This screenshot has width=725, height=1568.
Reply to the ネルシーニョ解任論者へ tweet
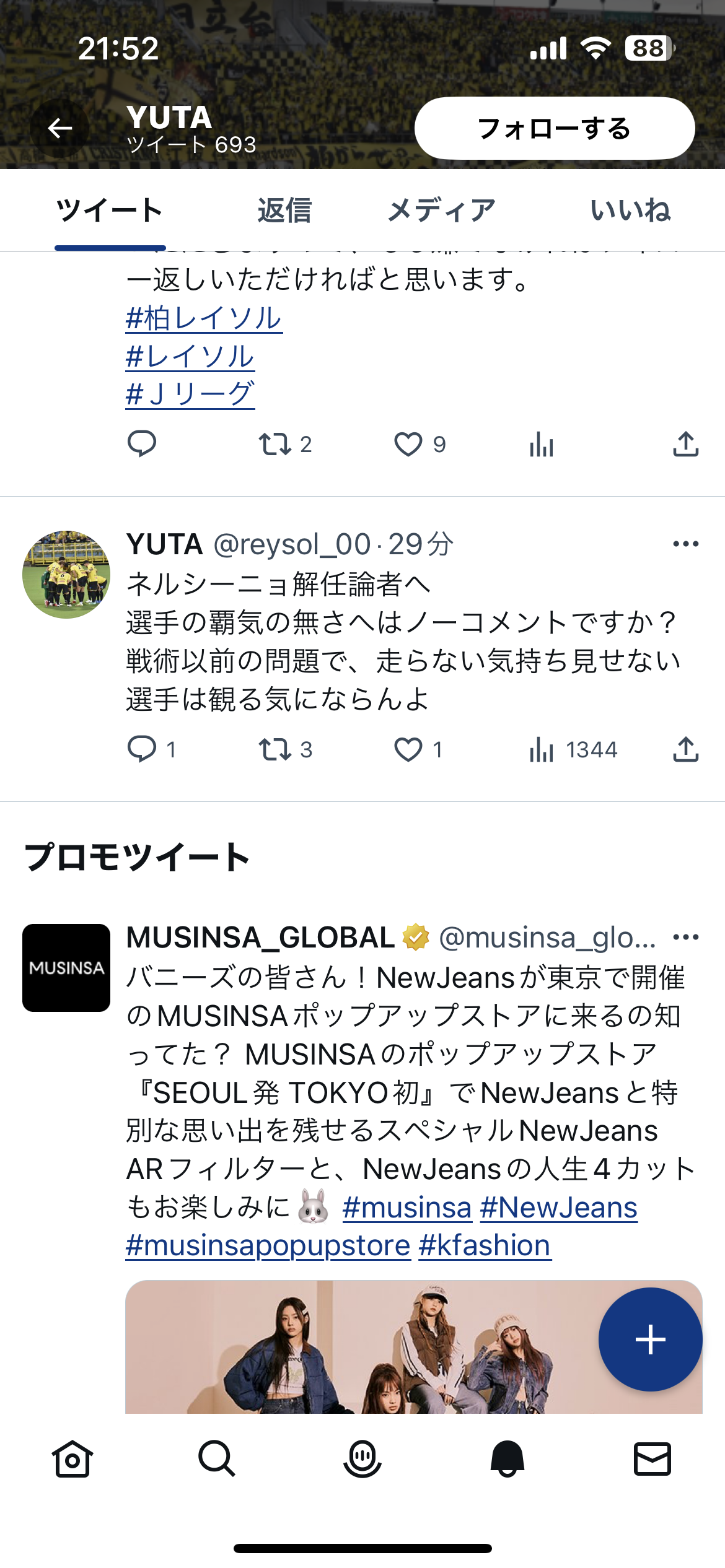click(x=142, y=749)
